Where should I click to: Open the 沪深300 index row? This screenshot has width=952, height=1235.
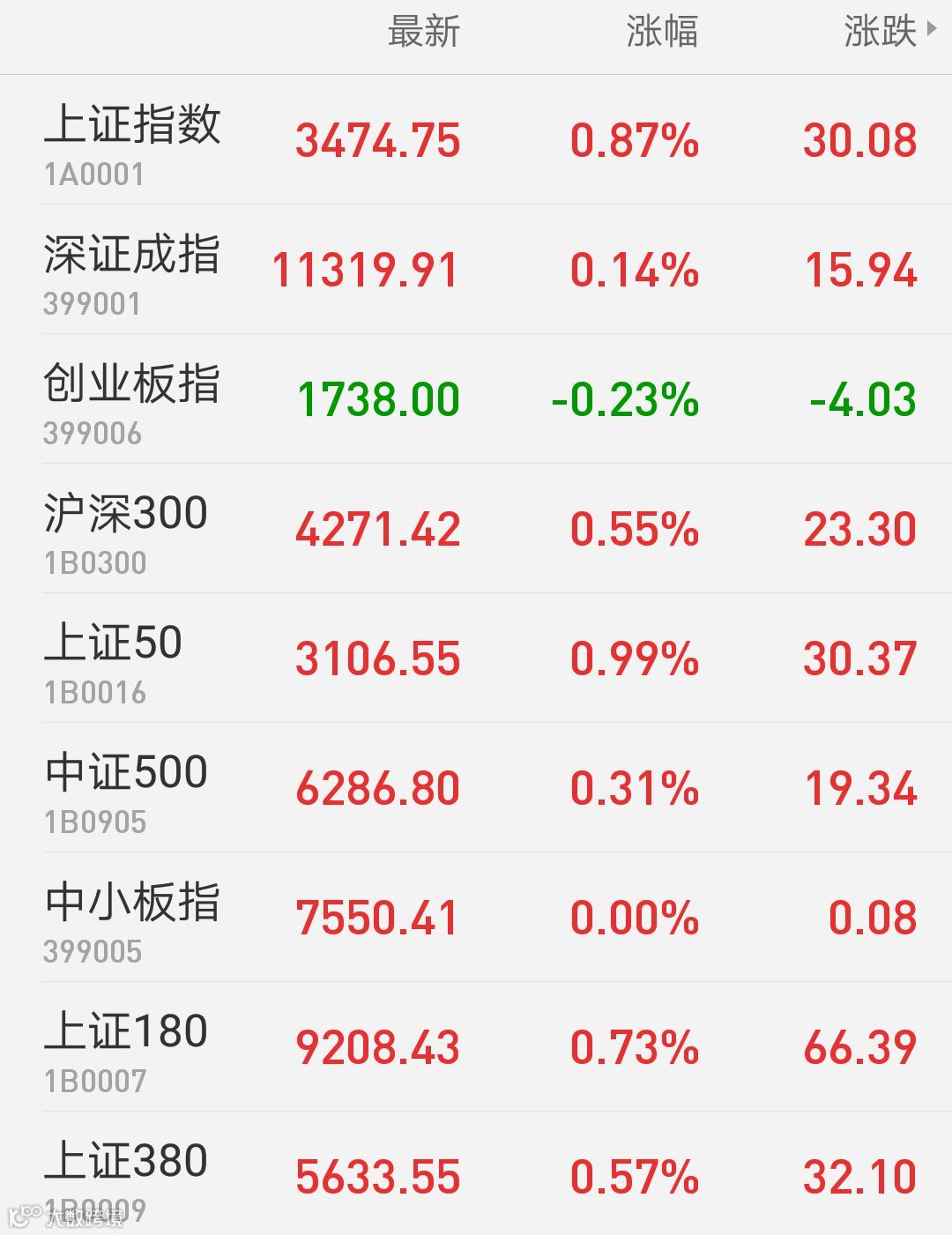pos(476,529)
